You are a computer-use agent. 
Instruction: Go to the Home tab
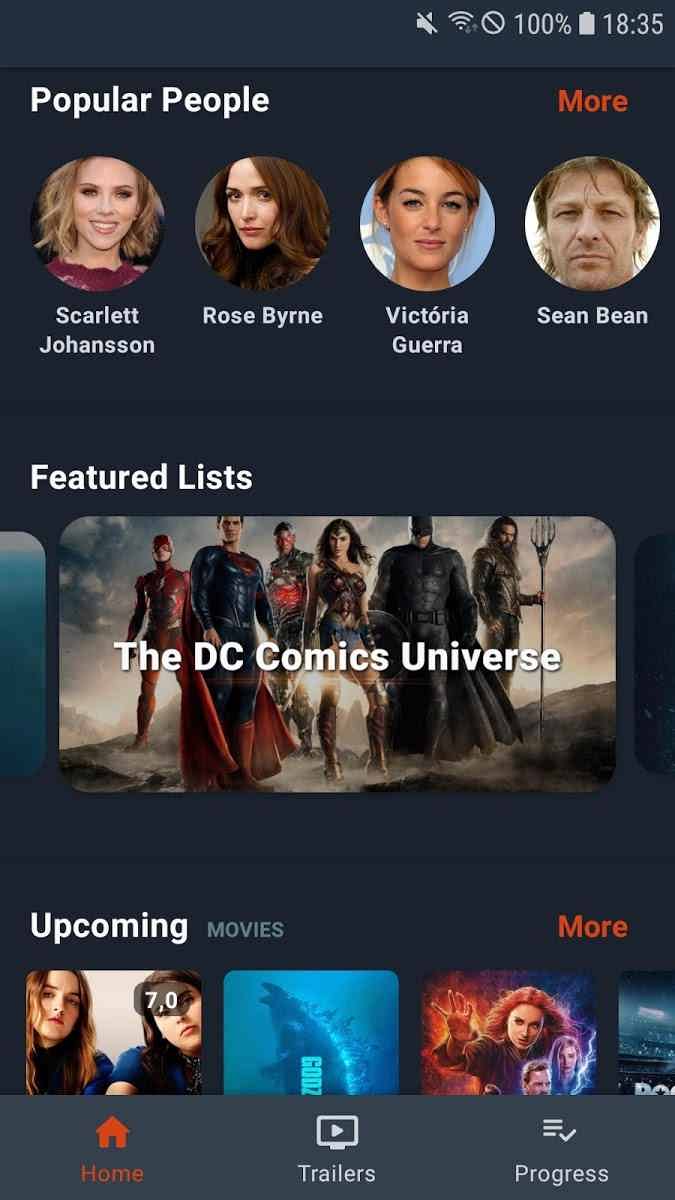coord(112,1149)
